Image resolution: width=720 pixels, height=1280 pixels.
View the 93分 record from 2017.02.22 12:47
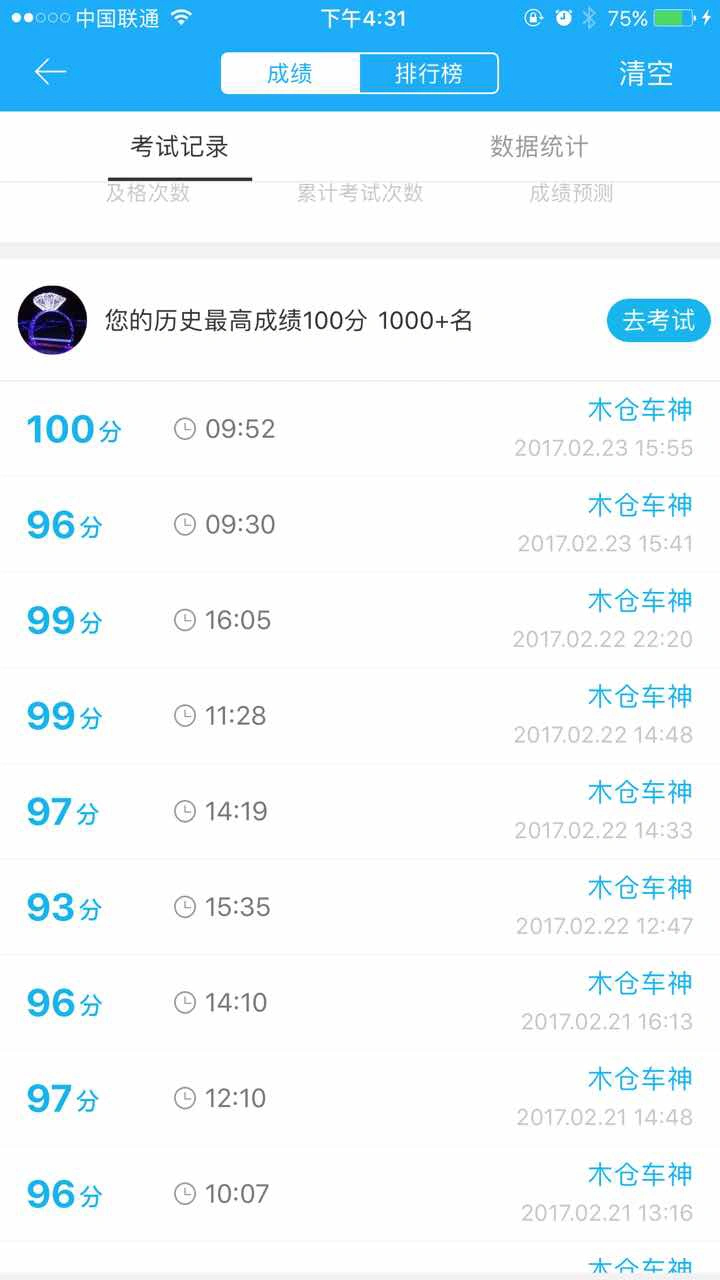pos(360,908)
